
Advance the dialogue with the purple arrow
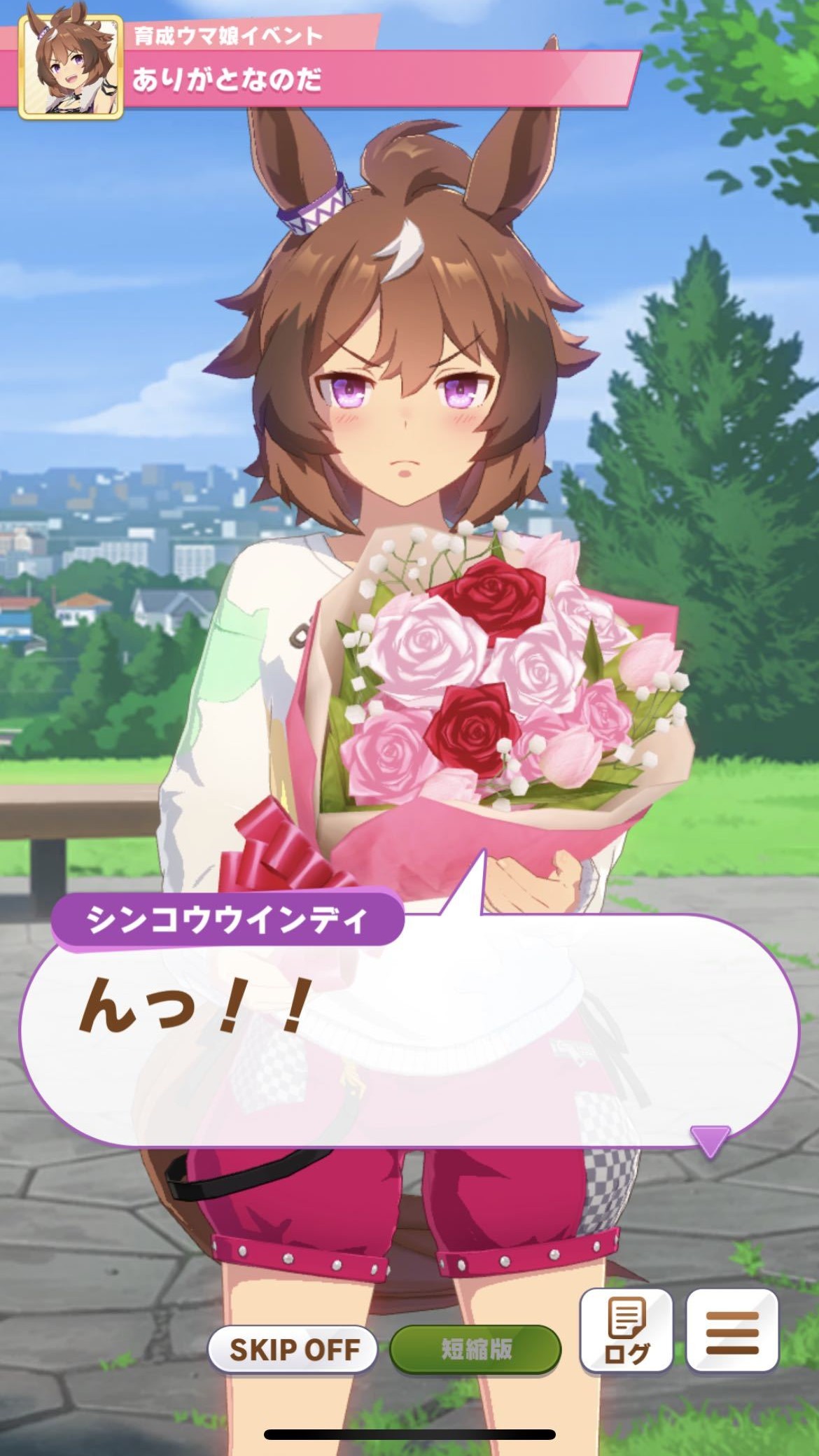(x=710, y=1140)
